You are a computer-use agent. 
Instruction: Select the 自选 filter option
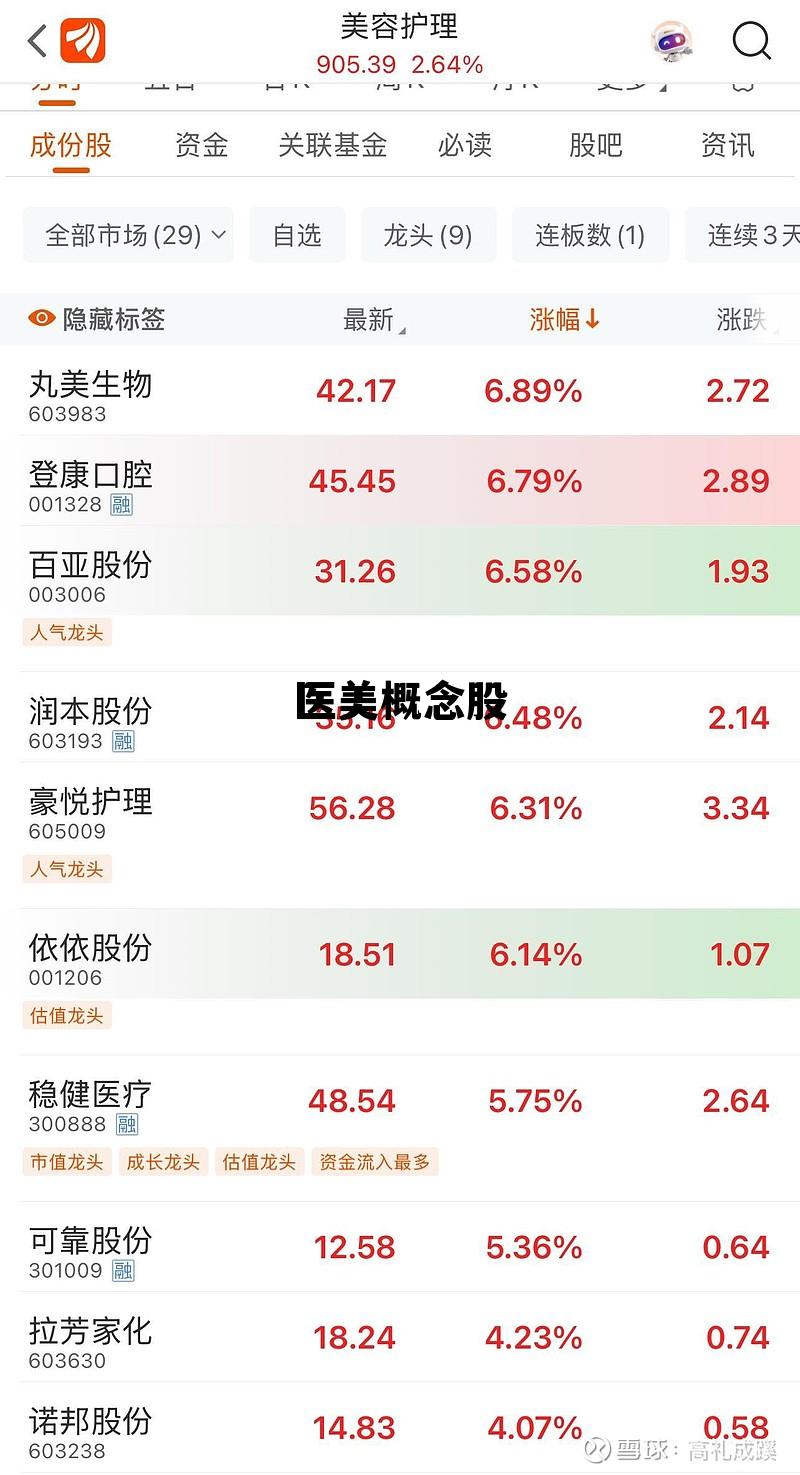click(x=296, y=234)
